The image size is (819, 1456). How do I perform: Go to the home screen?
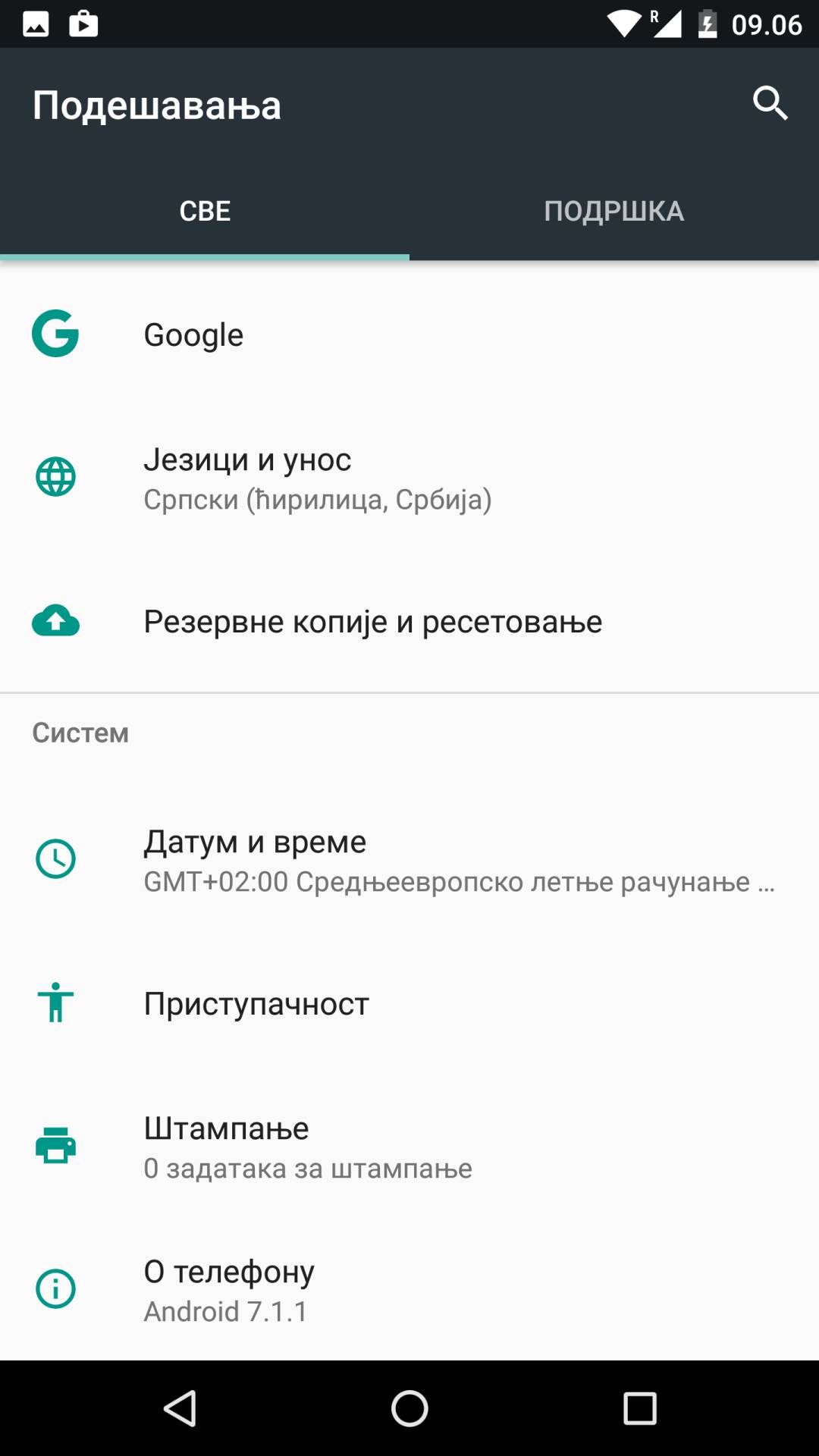coord(409,1408)
